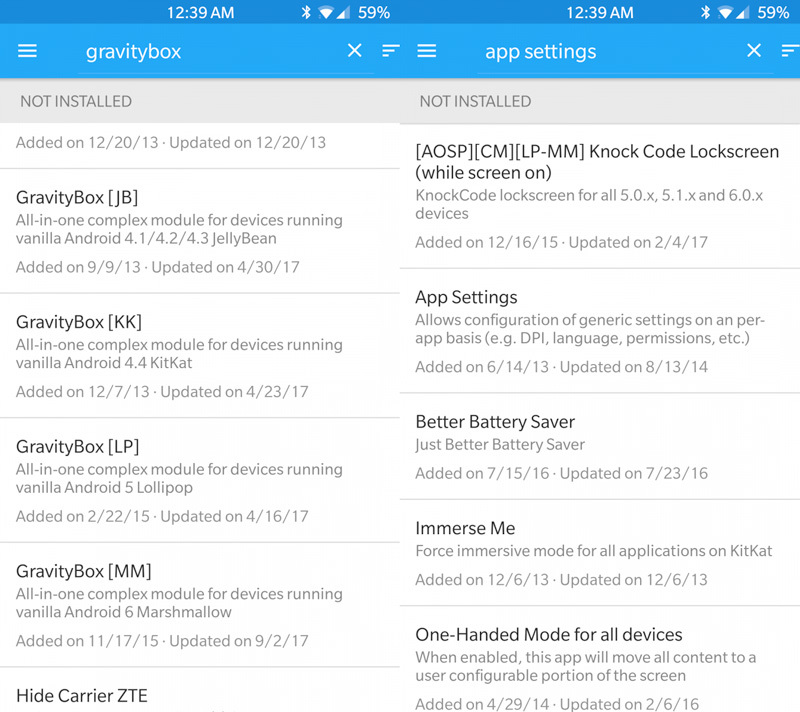Image resolution: width=800 pixels, height=712 pixels.
Task: Open the Knock Code Lockscreen module
Action: pyautogui.click(x=600, y=195)
